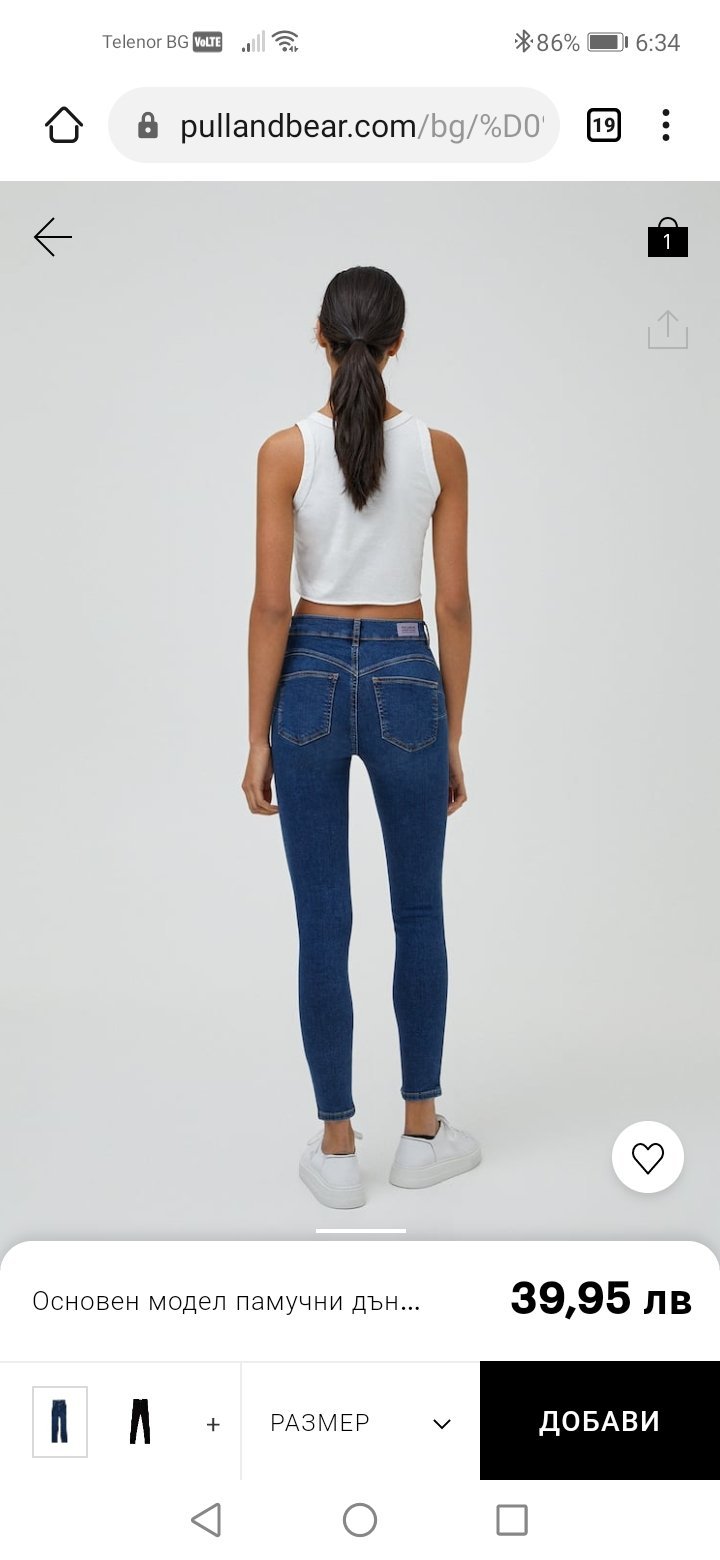The height and width of the screenshot is (1560, 720).
Task: Tap the pullandbear.com address bar
Action: click(334, 125)
